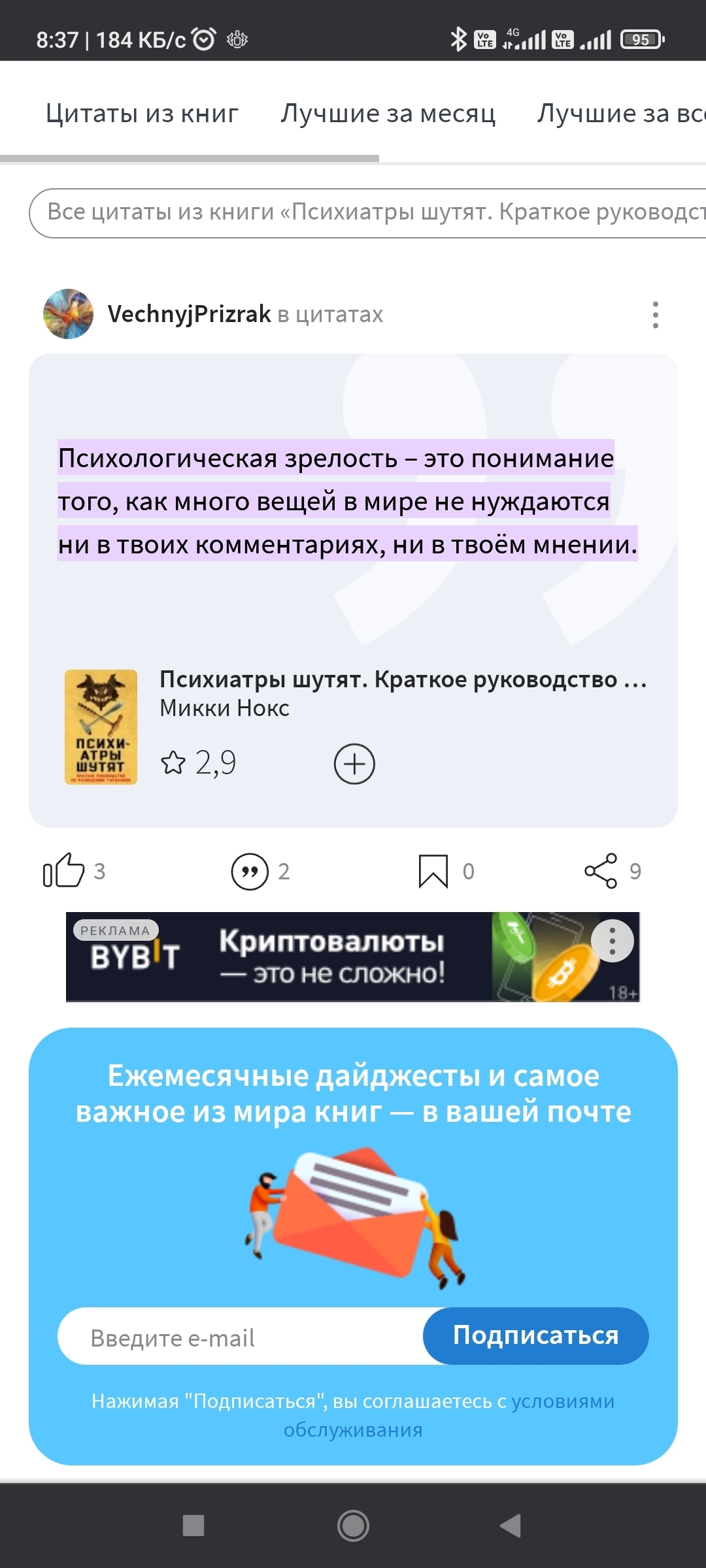Open the «Лучшие за месяц» tab
The image size is (706, 1568).
[388, 114]
